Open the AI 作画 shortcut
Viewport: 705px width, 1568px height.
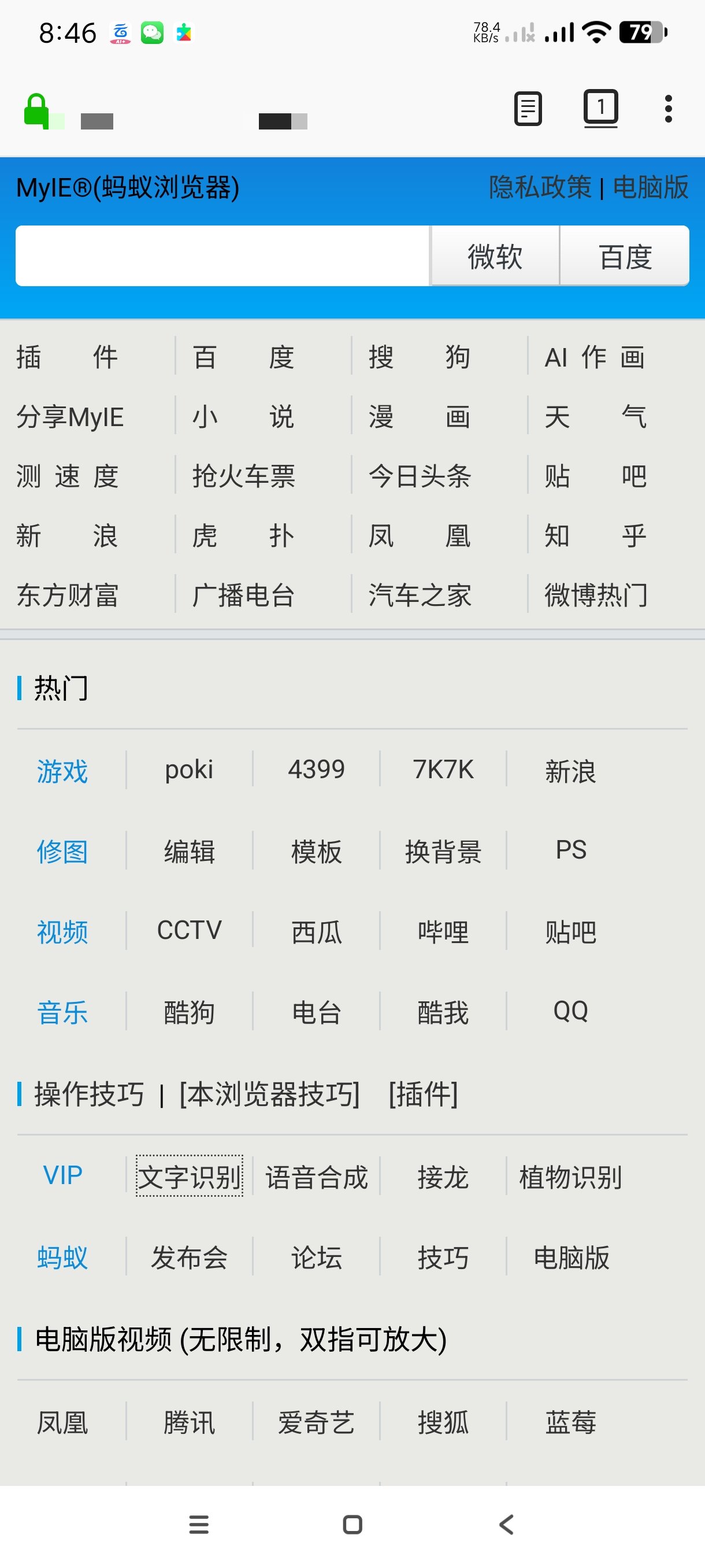[594, 357]
